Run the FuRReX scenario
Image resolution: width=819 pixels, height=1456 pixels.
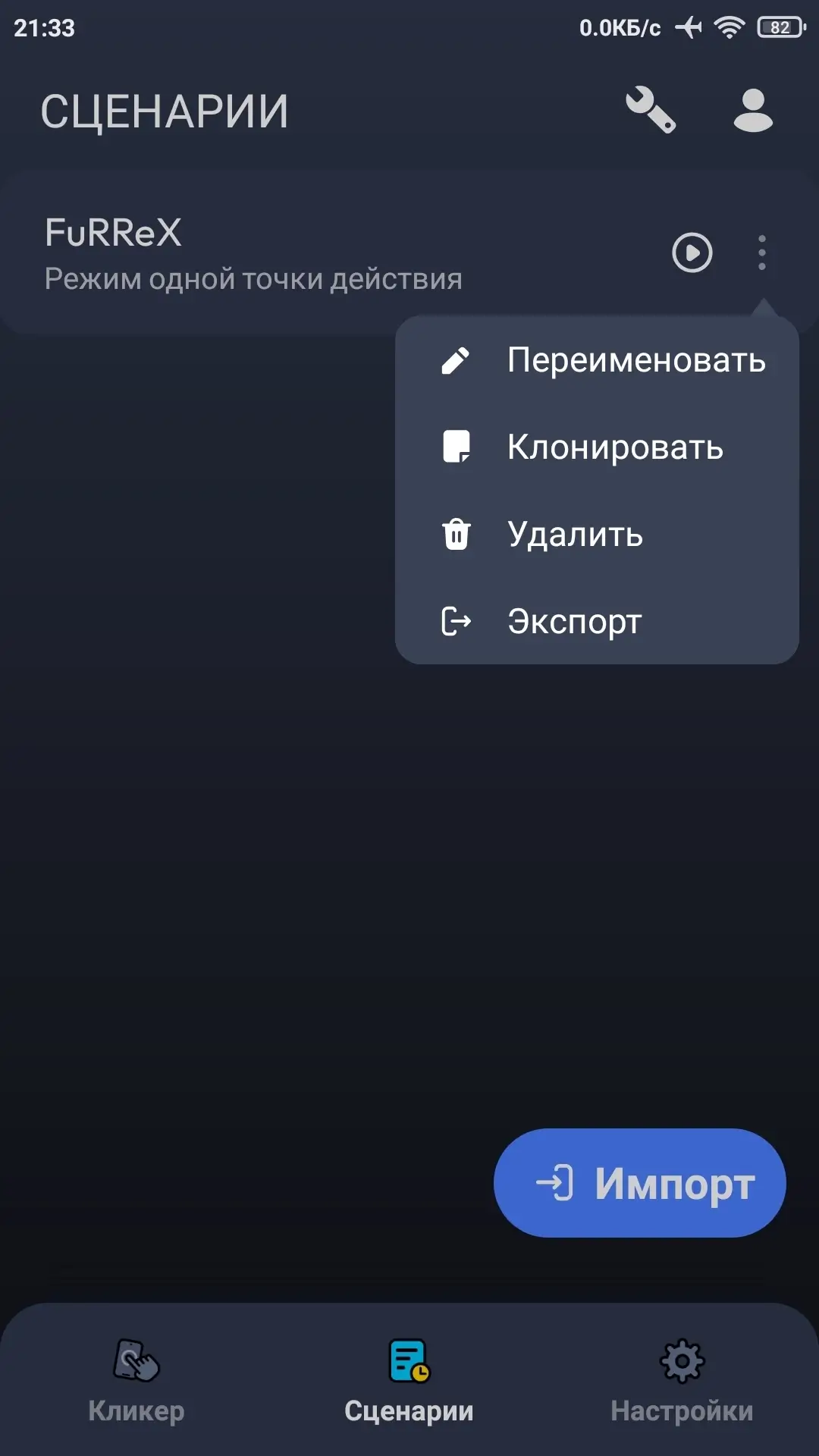[692, 253]
